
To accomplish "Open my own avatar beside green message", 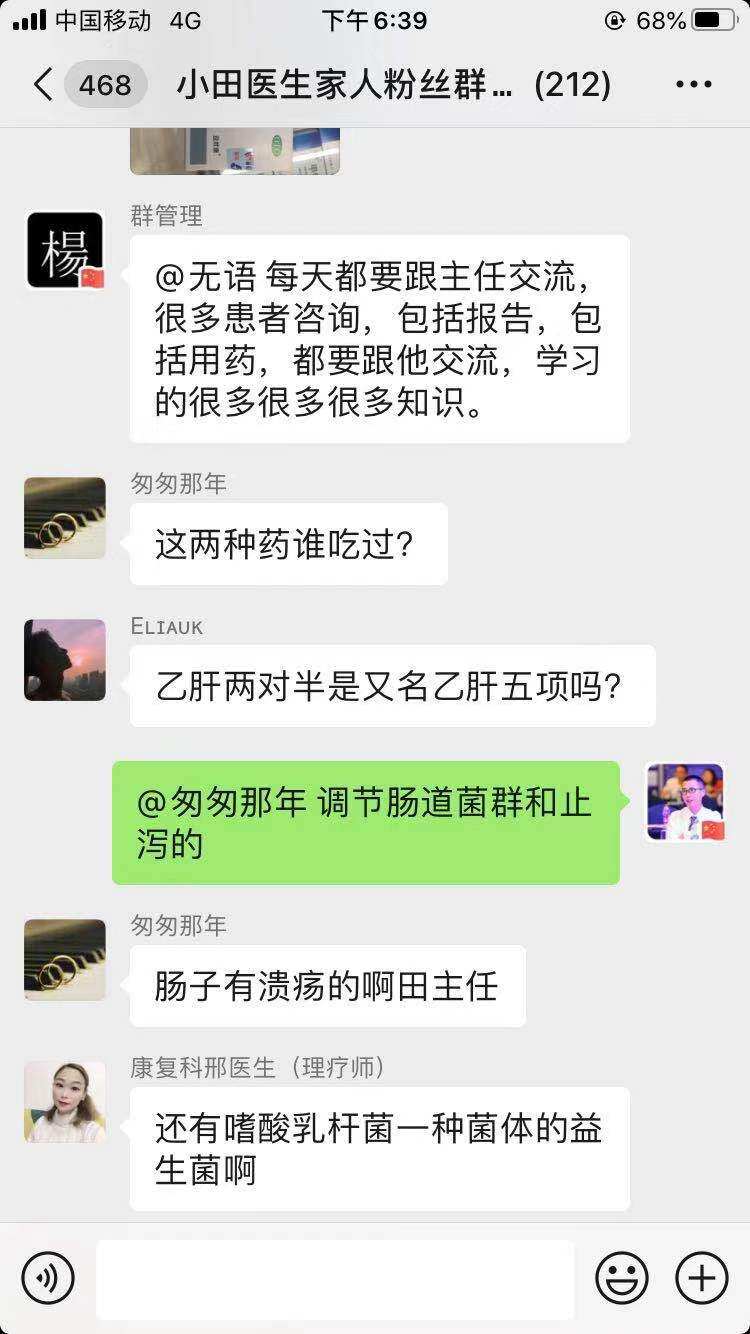I will (685, 802).
